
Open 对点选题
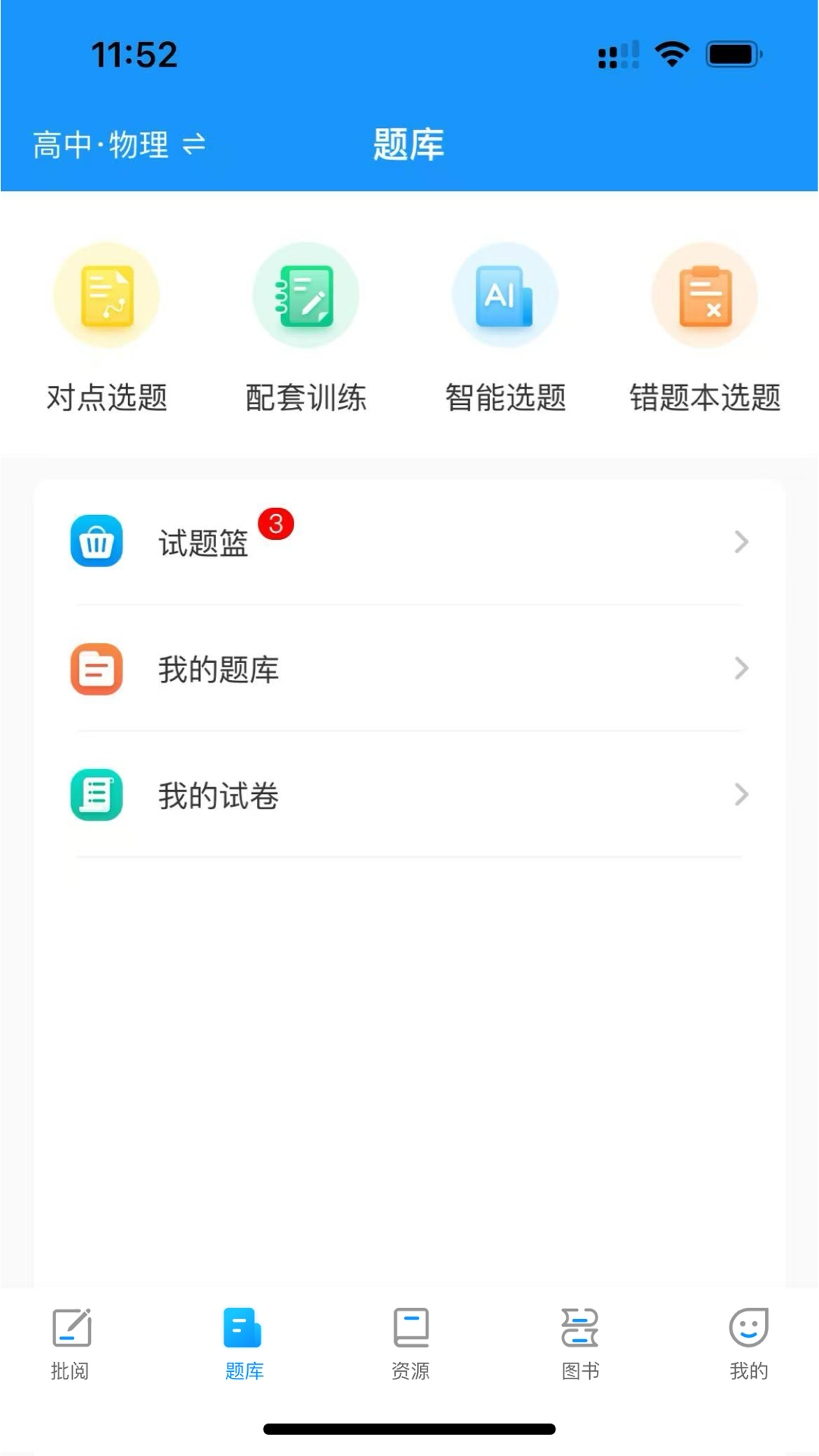107,328
